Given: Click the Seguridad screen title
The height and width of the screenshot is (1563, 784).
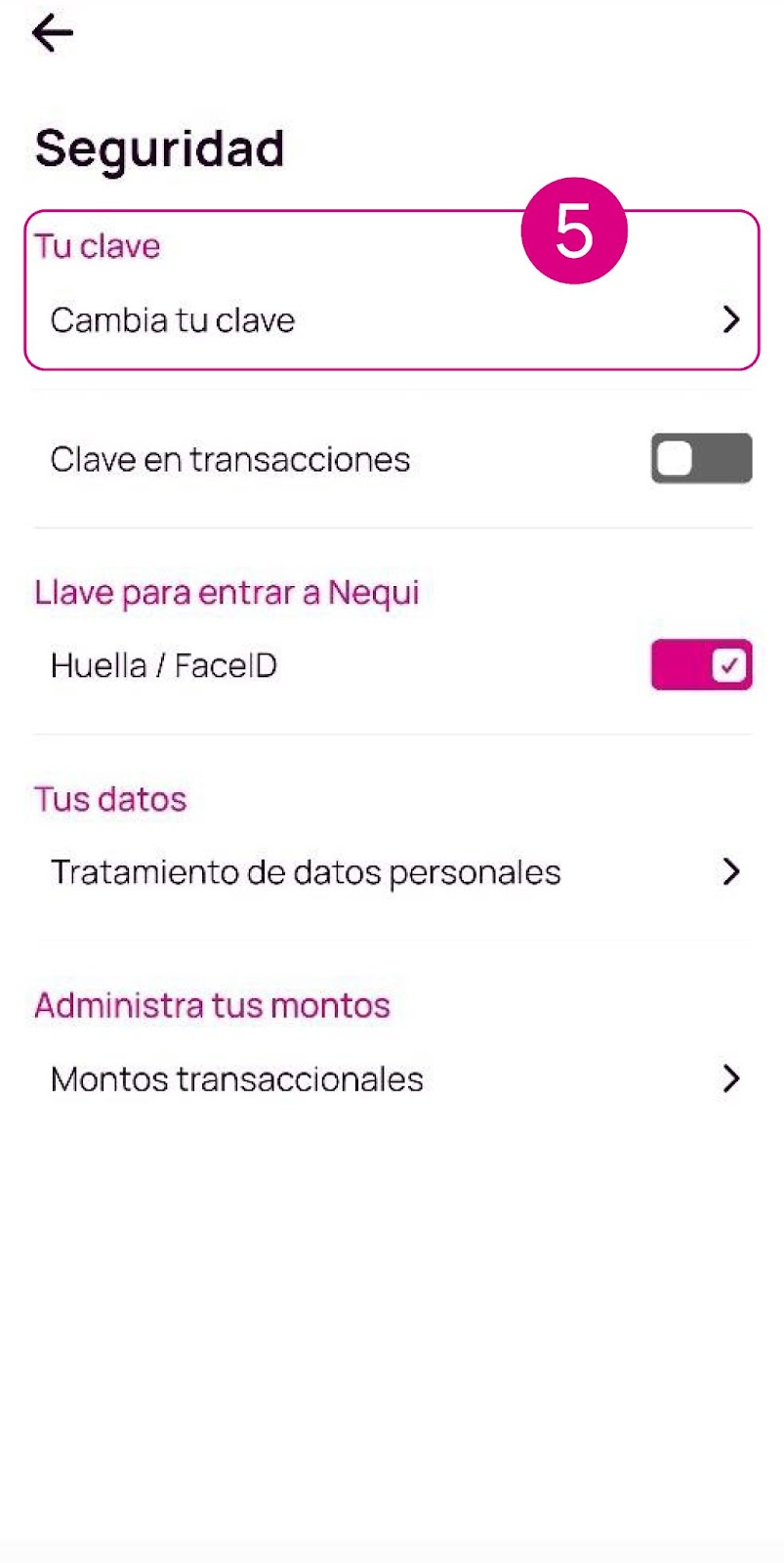Looking at the screenshot, I should point(159,147).
